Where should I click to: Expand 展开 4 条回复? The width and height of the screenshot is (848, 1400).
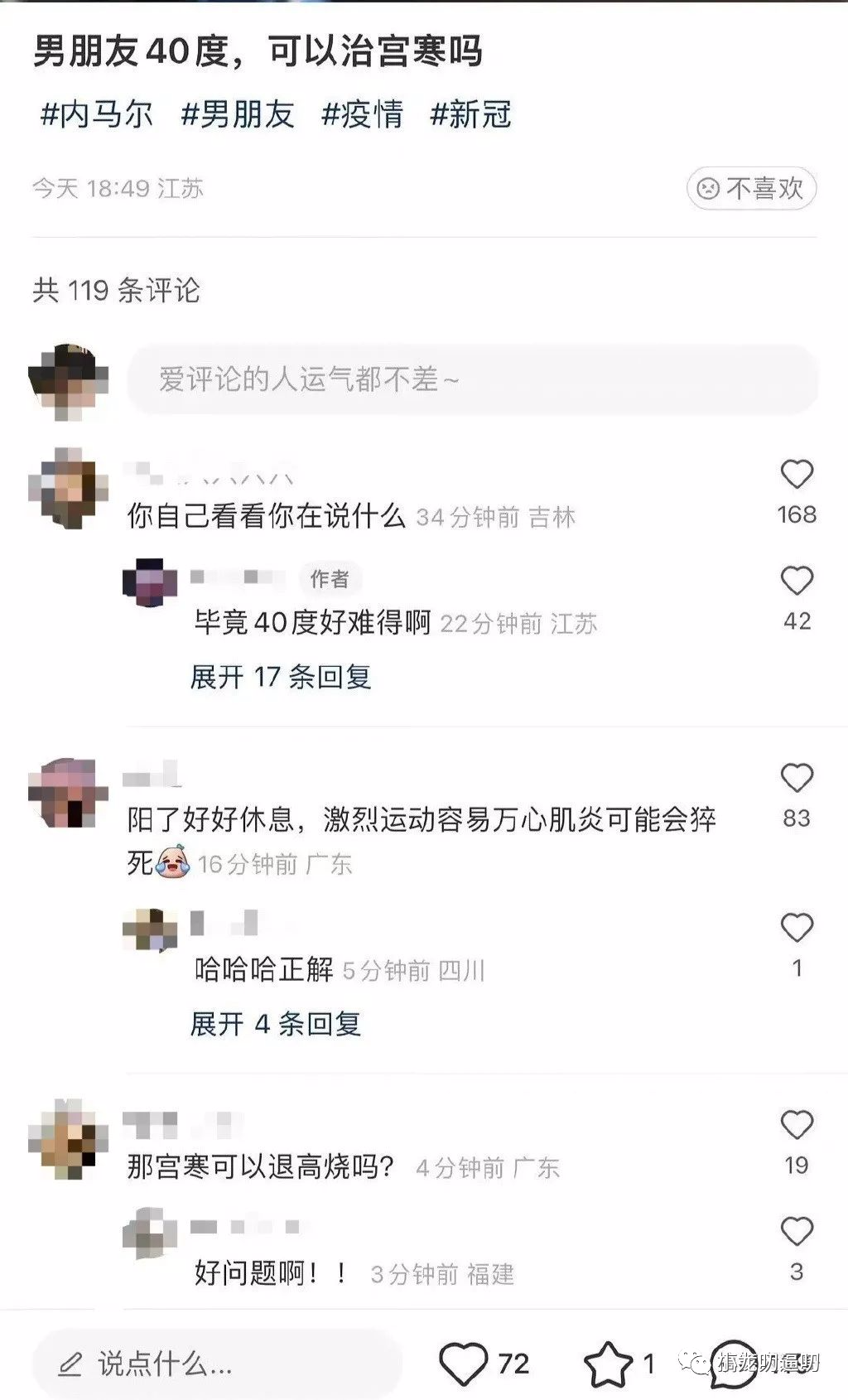[276, 1024]
